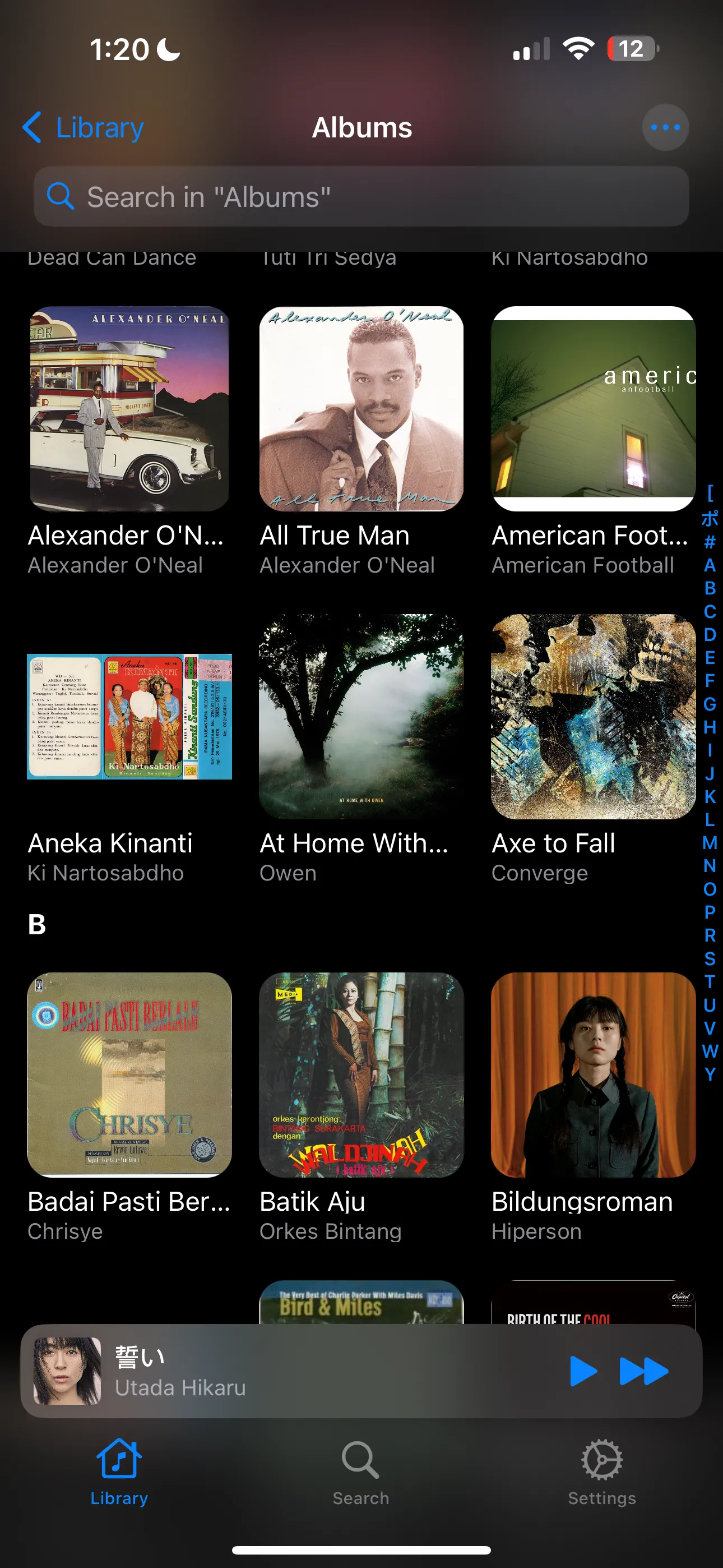This screenshot has height=1568, width=723.
Task: Play the Utada Hikaru track
Action: click(x=583, y=1371)
